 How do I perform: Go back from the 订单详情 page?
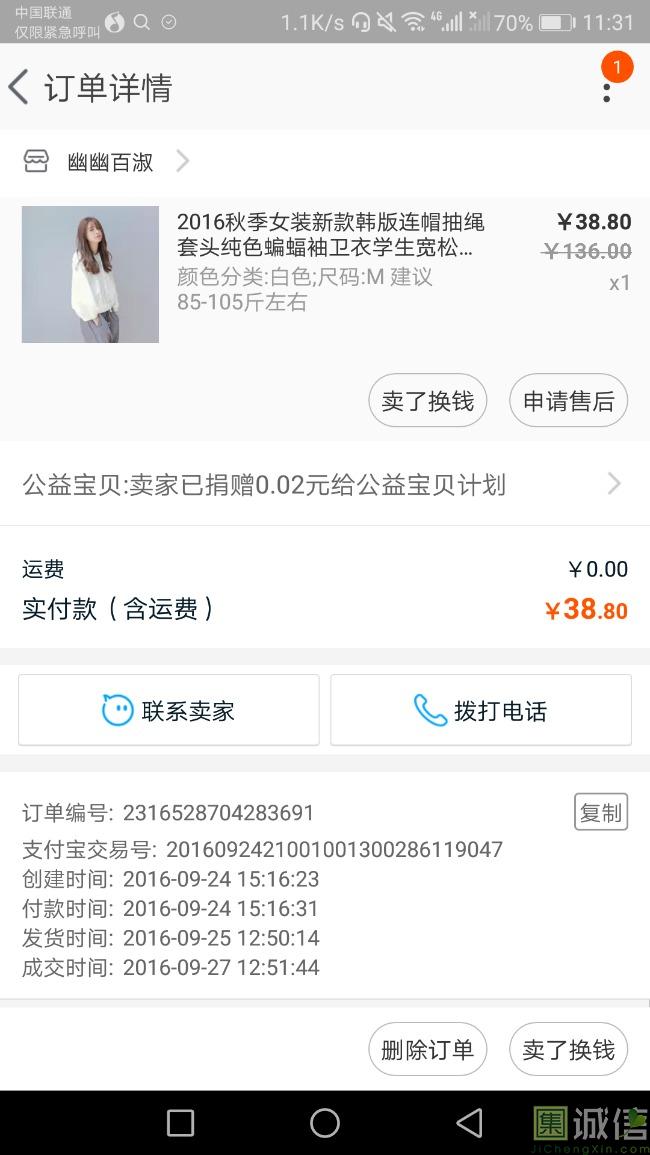(20, 88)
